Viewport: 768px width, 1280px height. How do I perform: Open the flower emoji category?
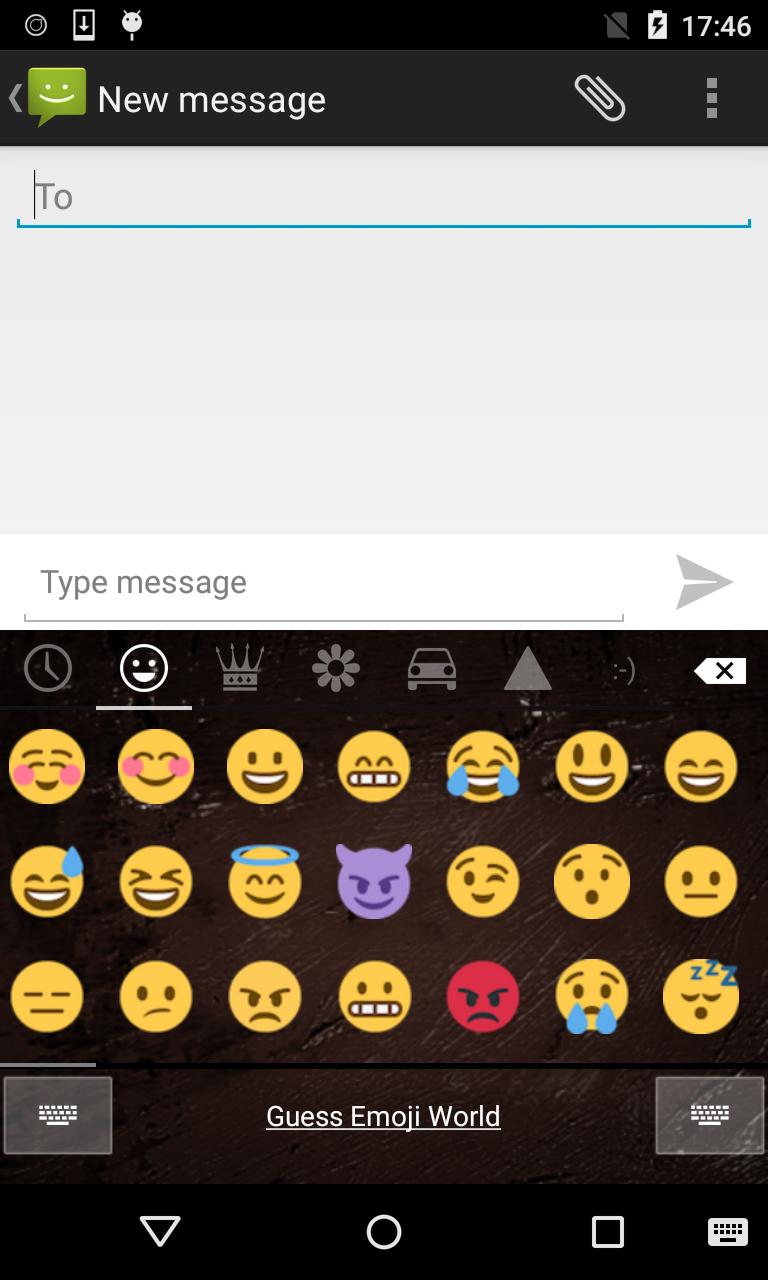336,669
